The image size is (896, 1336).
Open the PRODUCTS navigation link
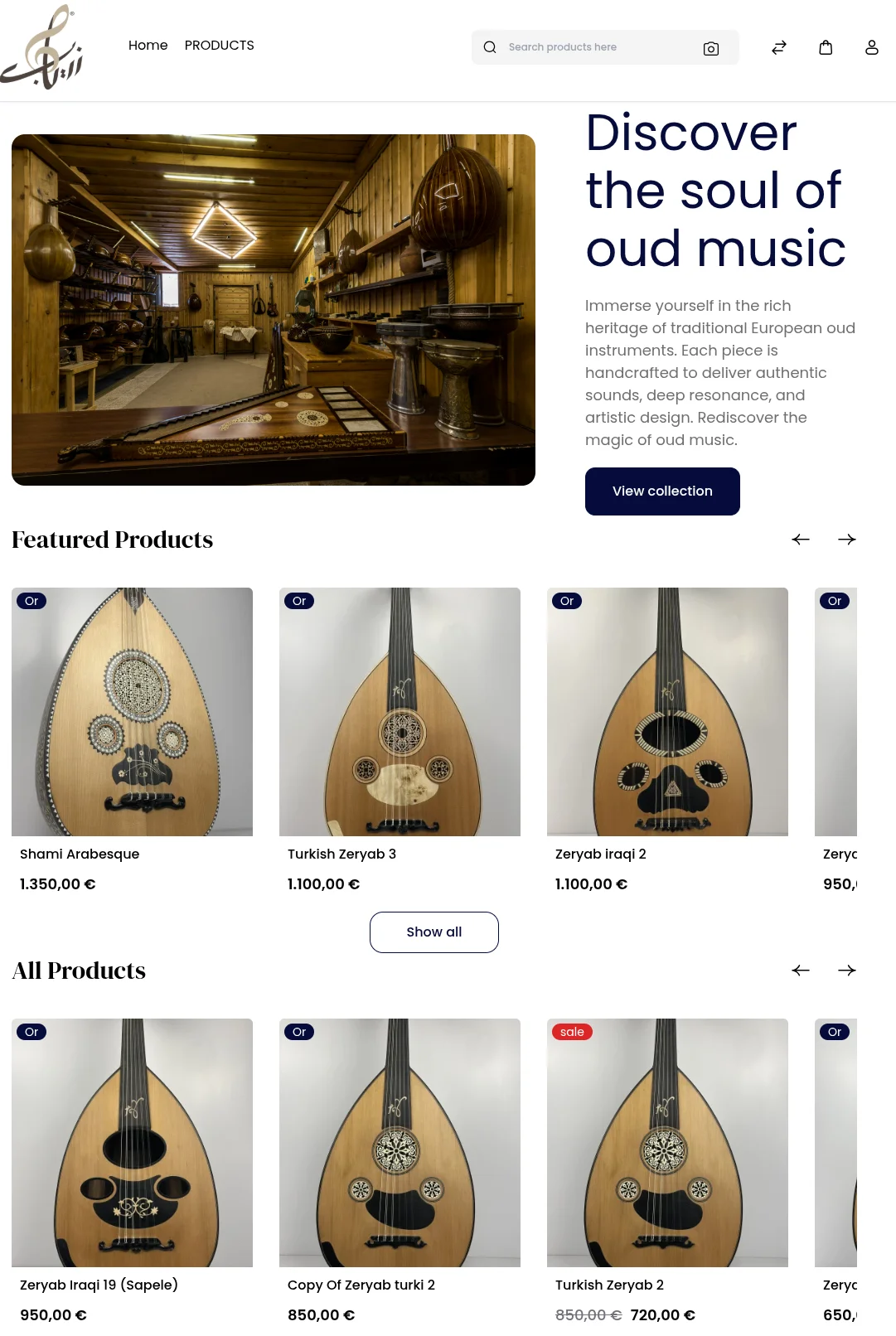(x=219, y=46)
